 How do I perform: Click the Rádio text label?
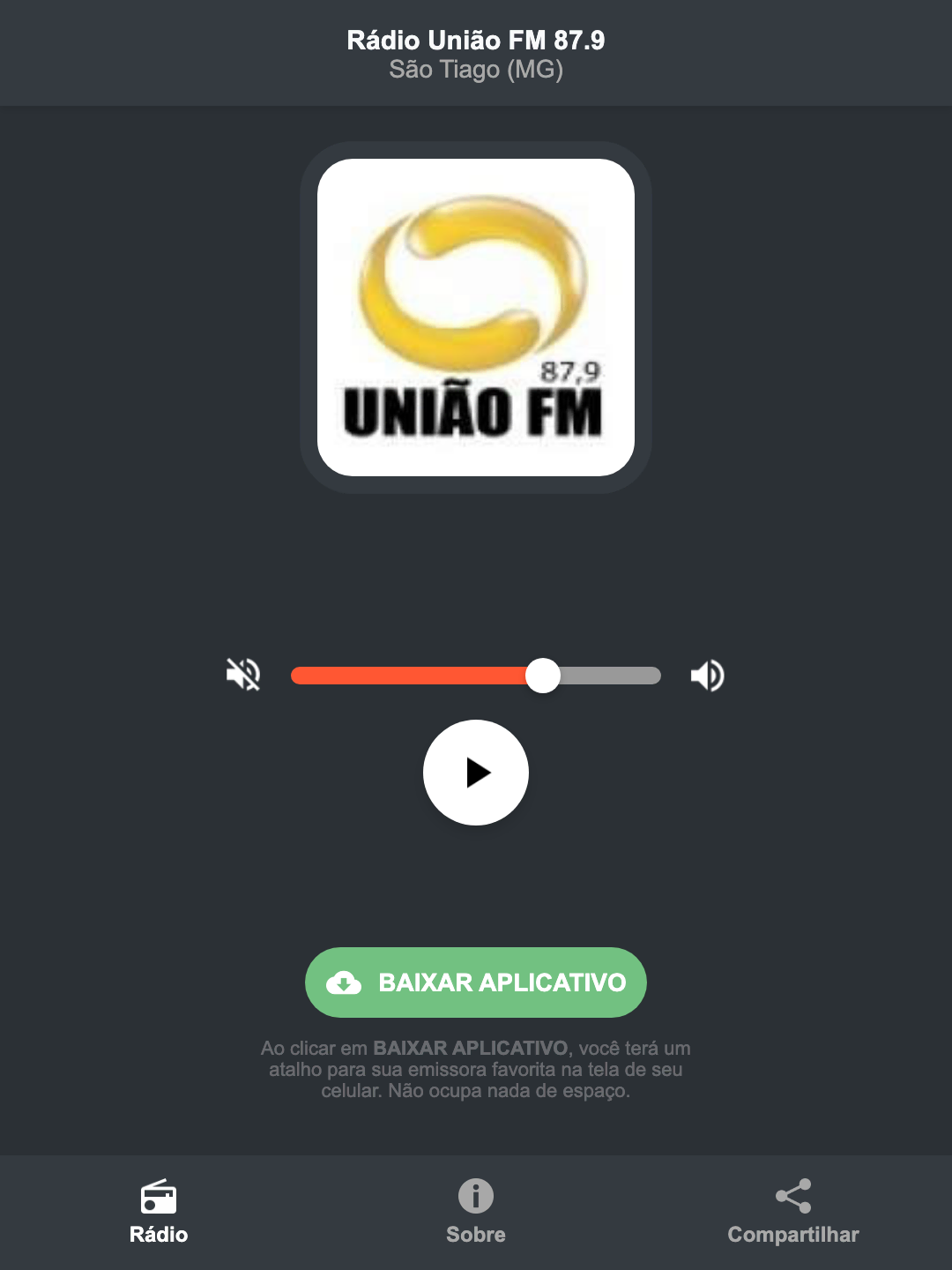tap(159, 1235)
